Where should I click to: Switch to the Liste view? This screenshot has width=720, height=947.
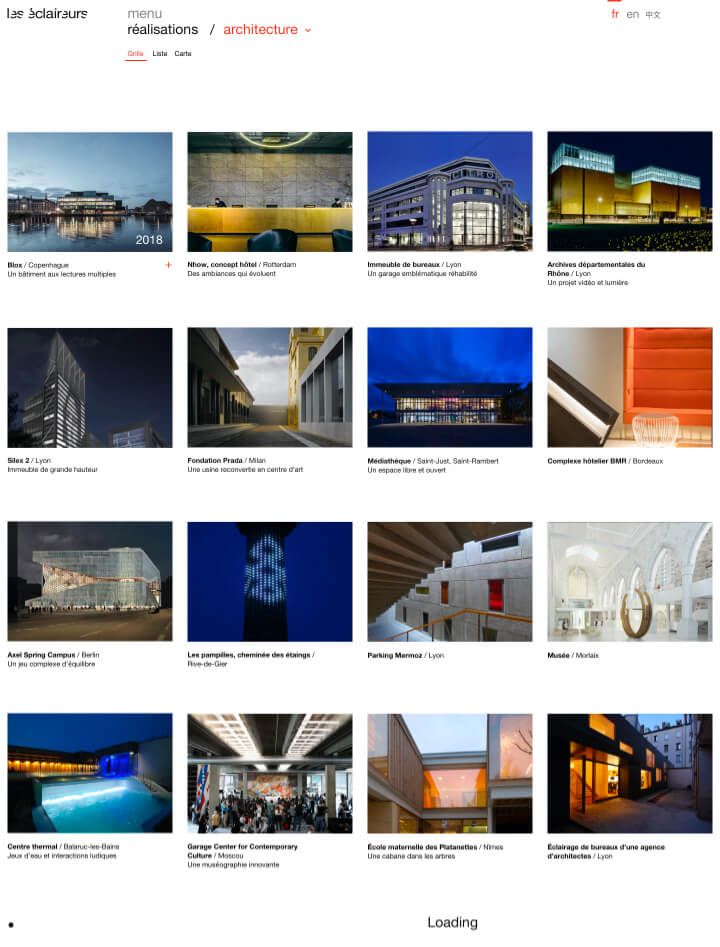pos(160,54)
